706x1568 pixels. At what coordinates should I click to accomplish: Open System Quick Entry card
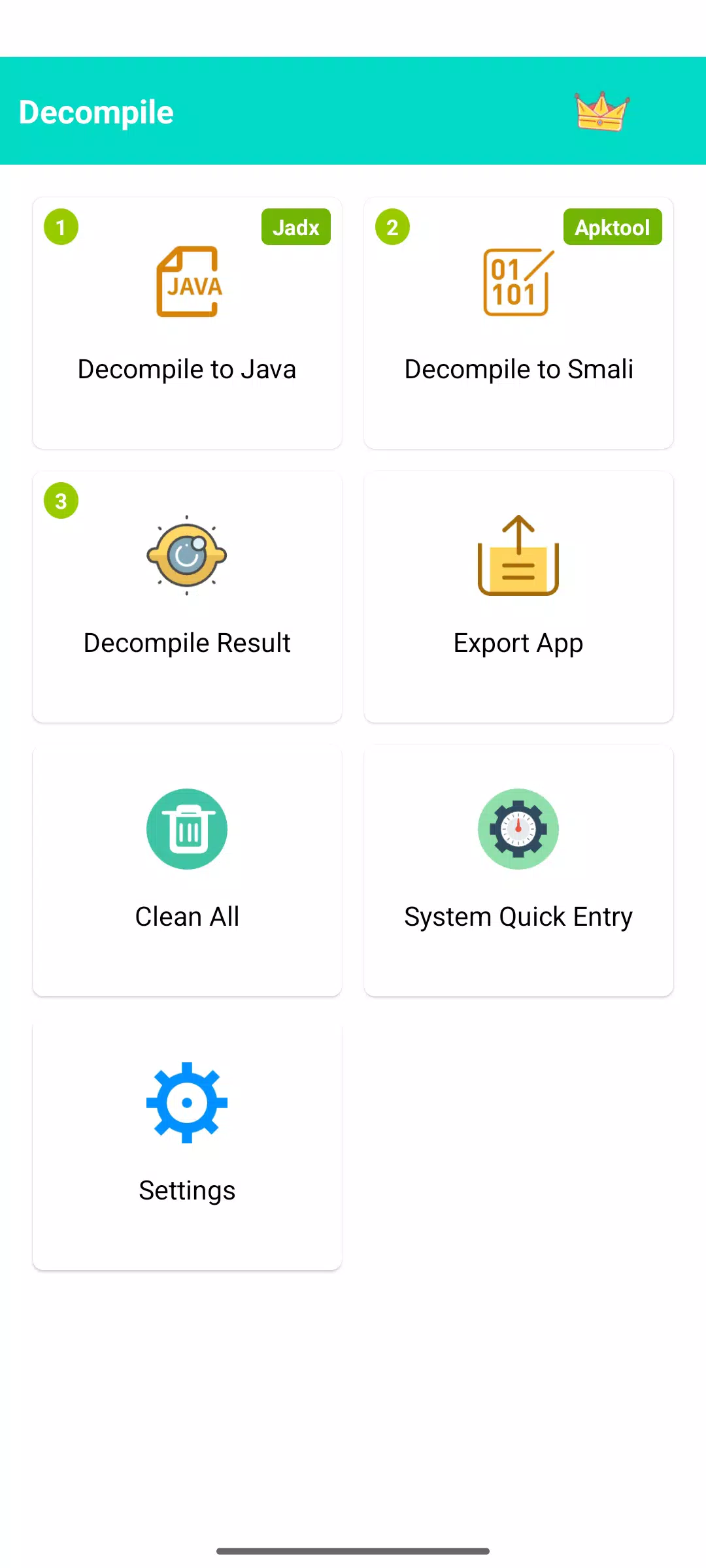point(518,870)
